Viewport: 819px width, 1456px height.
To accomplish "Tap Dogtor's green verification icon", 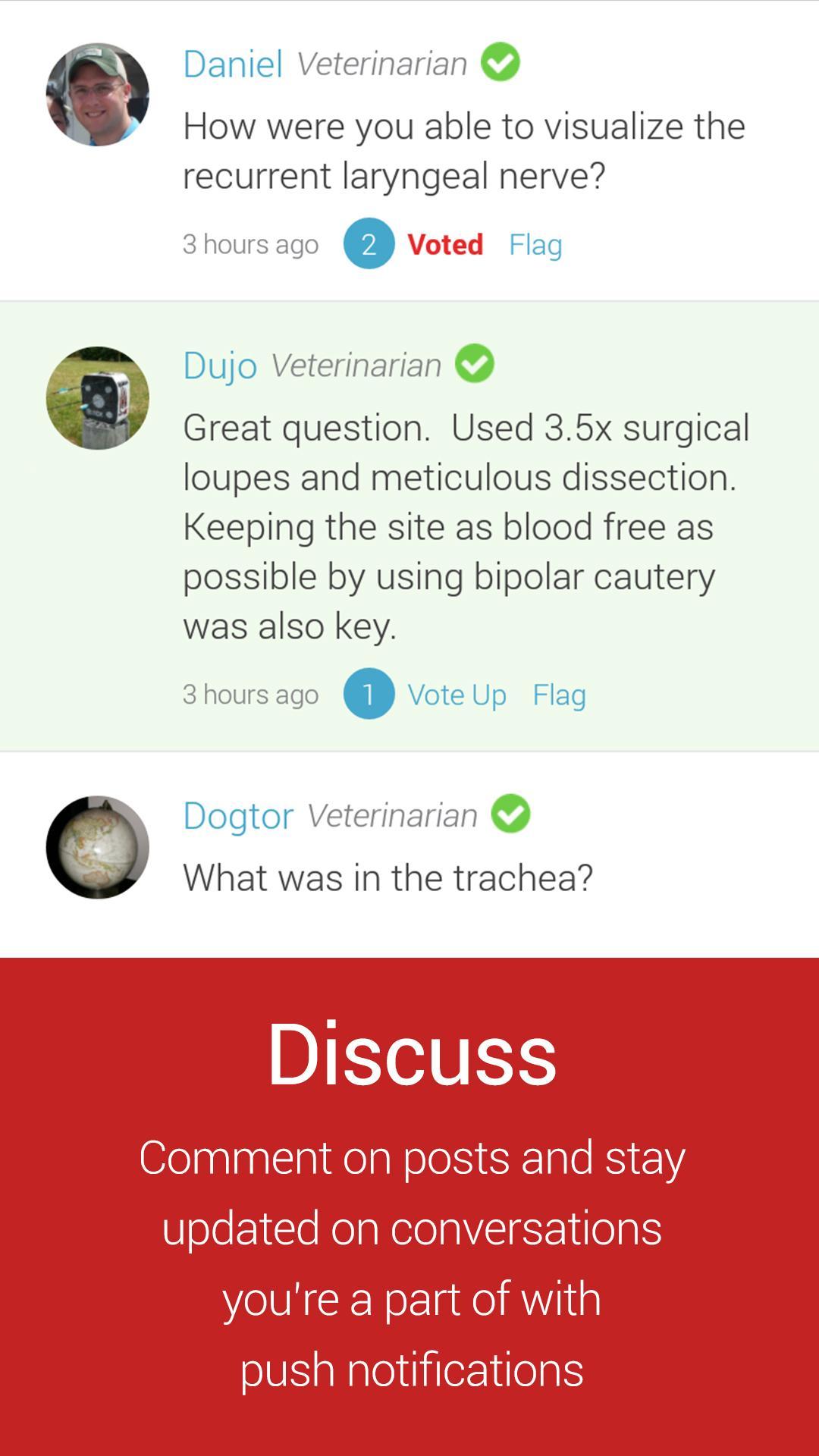I will [510, 814].
